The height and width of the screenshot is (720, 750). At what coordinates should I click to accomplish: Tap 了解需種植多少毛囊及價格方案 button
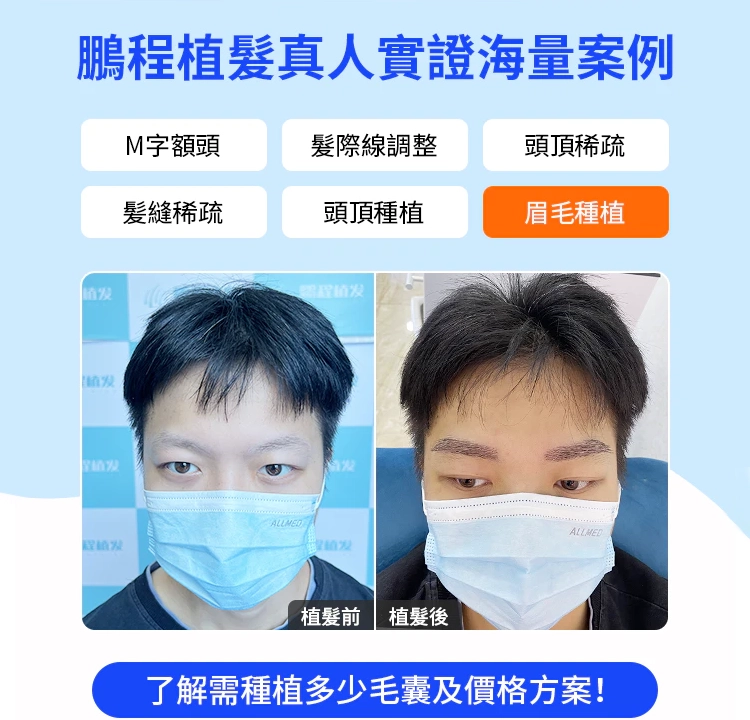coord(375,689)
